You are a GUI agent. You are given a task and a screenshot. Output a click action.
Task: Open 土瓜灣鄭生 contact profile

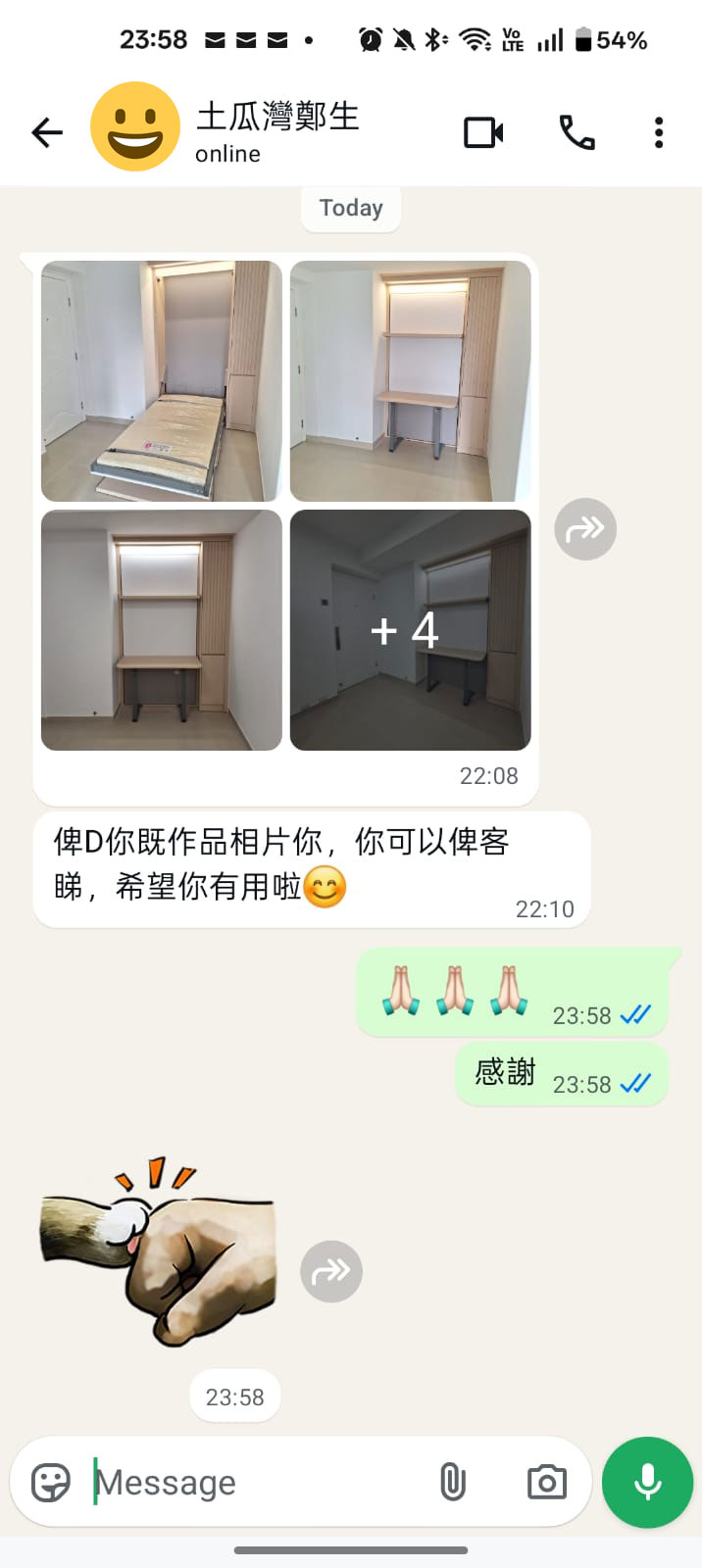click(x=277, y=130)
